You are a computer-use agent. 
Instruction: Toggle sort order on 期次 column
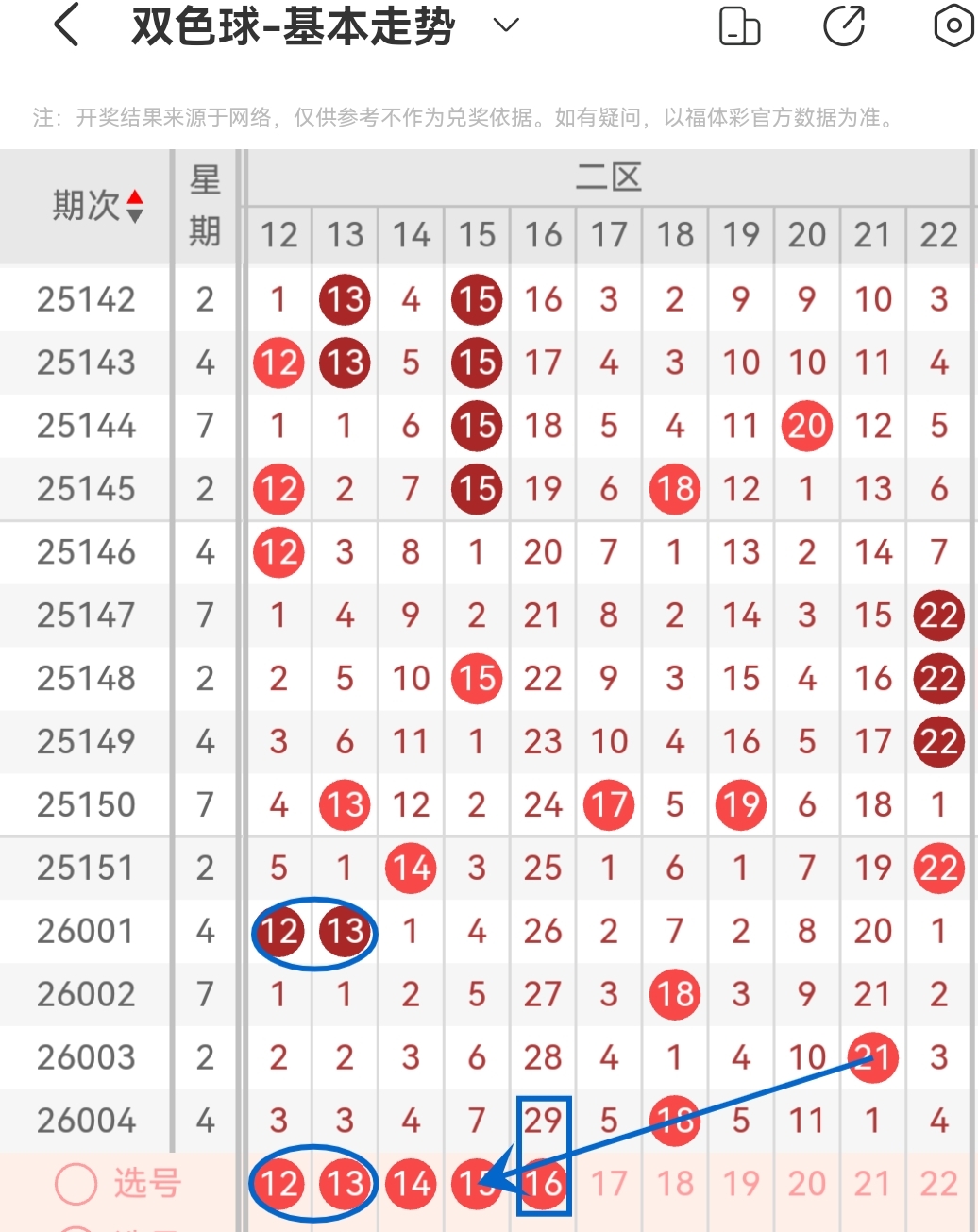135,203
